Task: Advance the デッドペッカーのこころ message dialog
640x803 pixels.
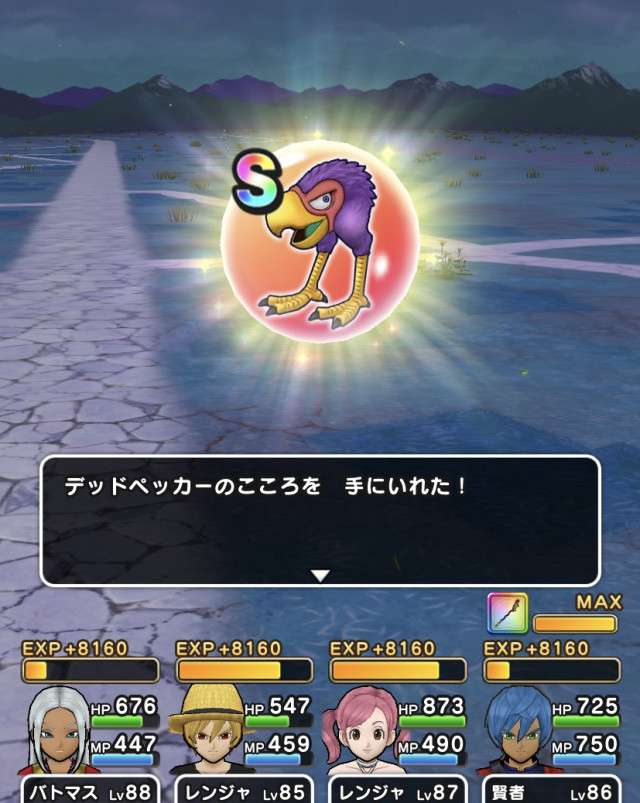Action: pos(319,520)
